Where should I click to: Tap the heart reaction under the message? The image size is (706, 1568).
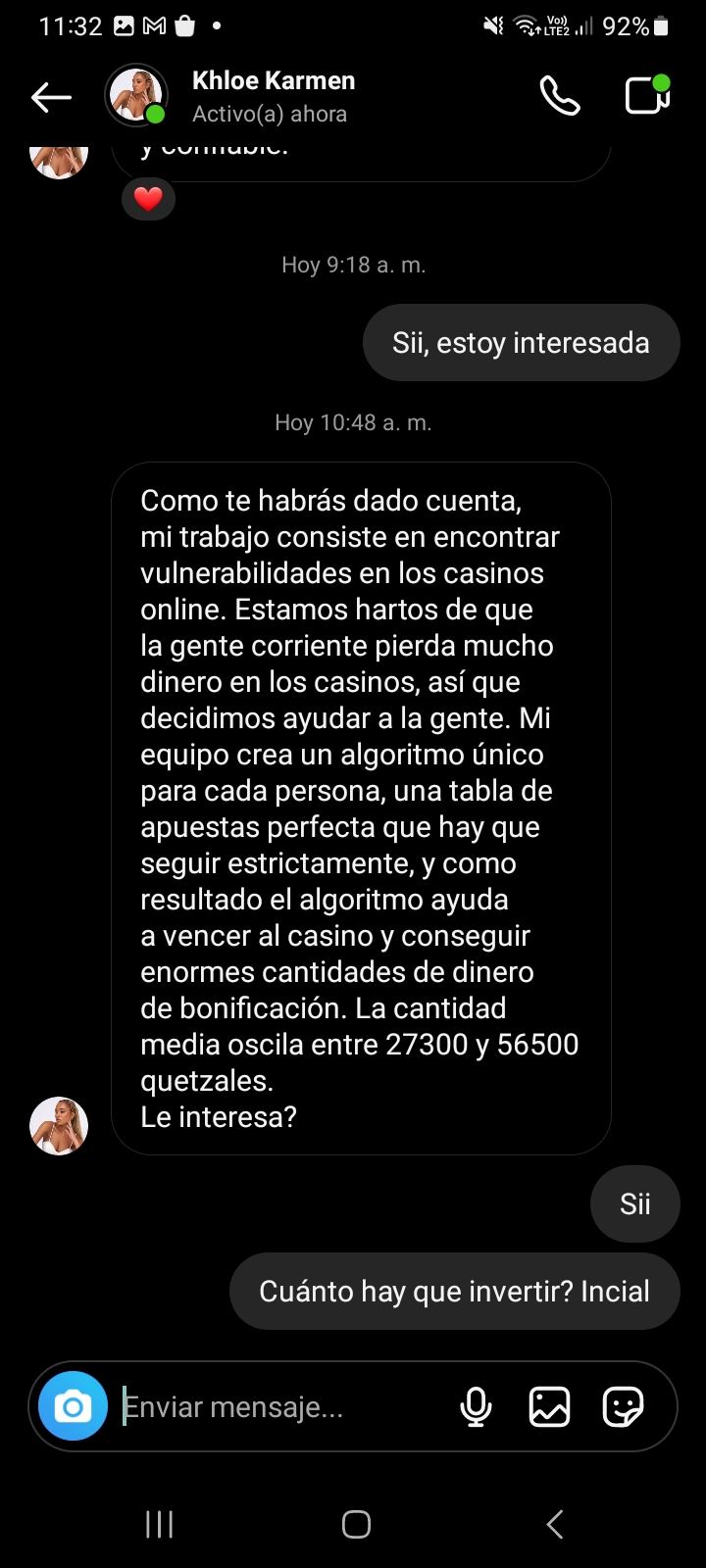pos(148,200)
